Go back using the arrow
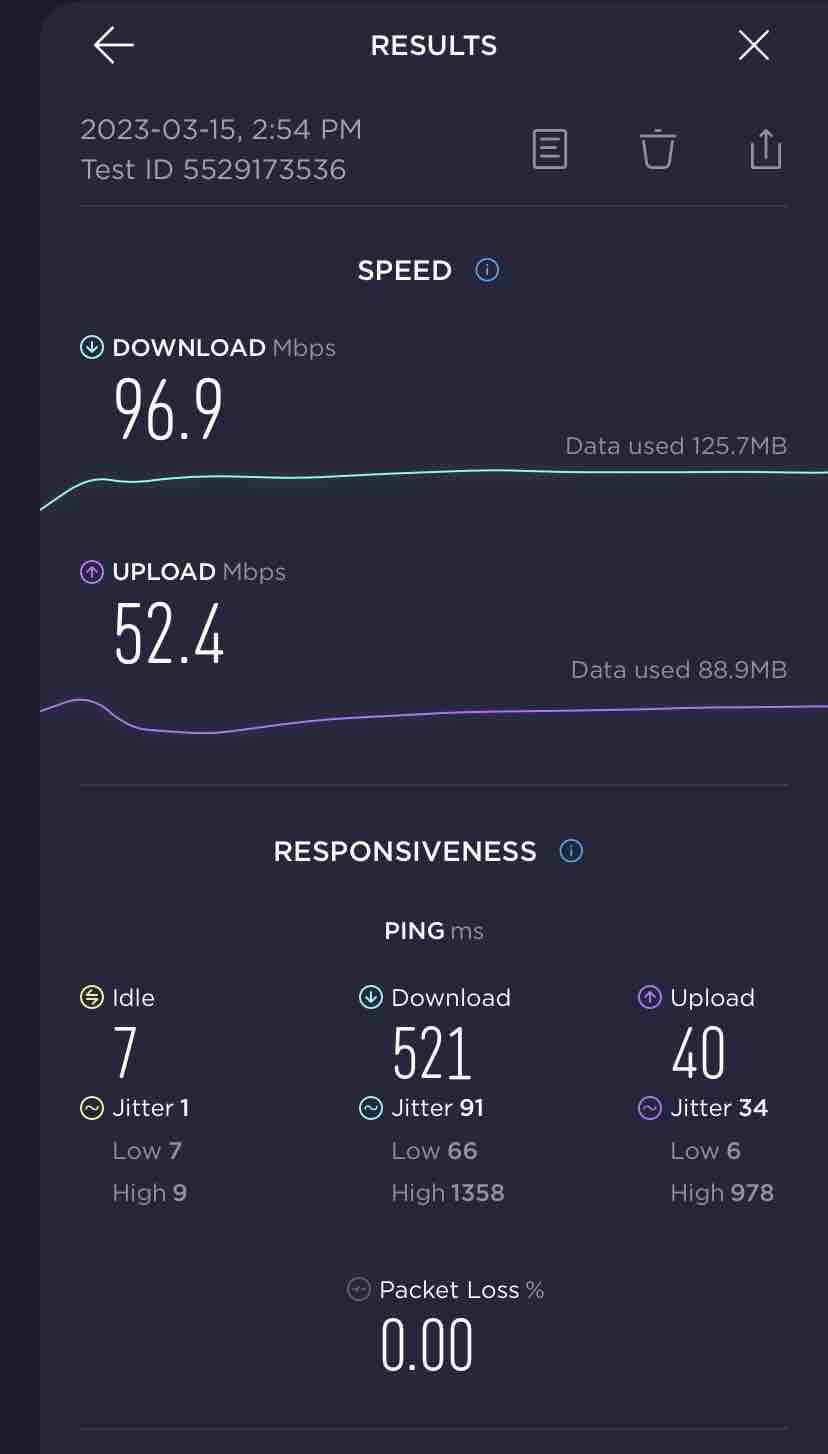The width and height of the screenshot is (828, 1454). pyautogui.click(x=114, y=45)
